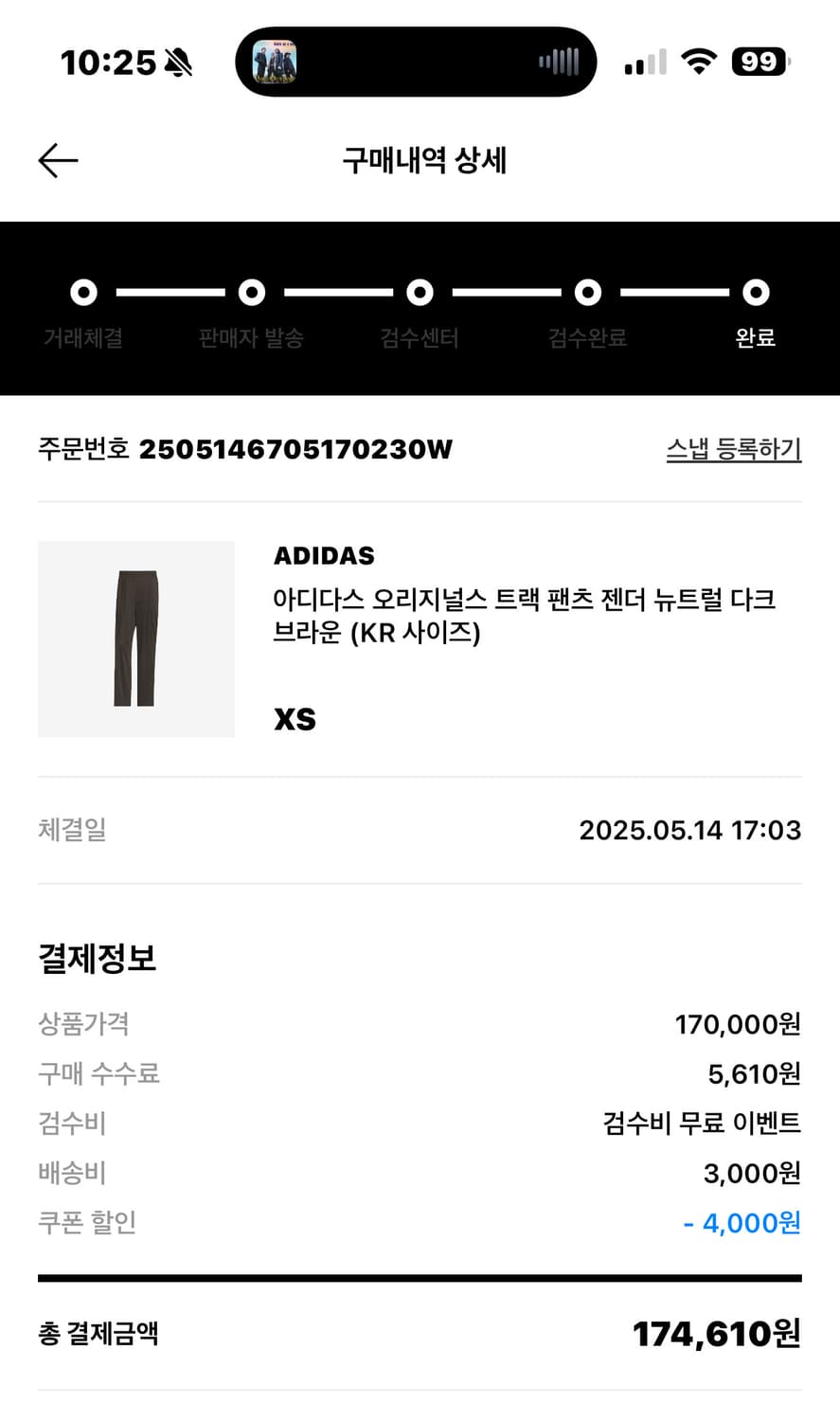Select the 완료 progress step dot
The height and width of the screenshot is (1421, 840).
point(755,292)
